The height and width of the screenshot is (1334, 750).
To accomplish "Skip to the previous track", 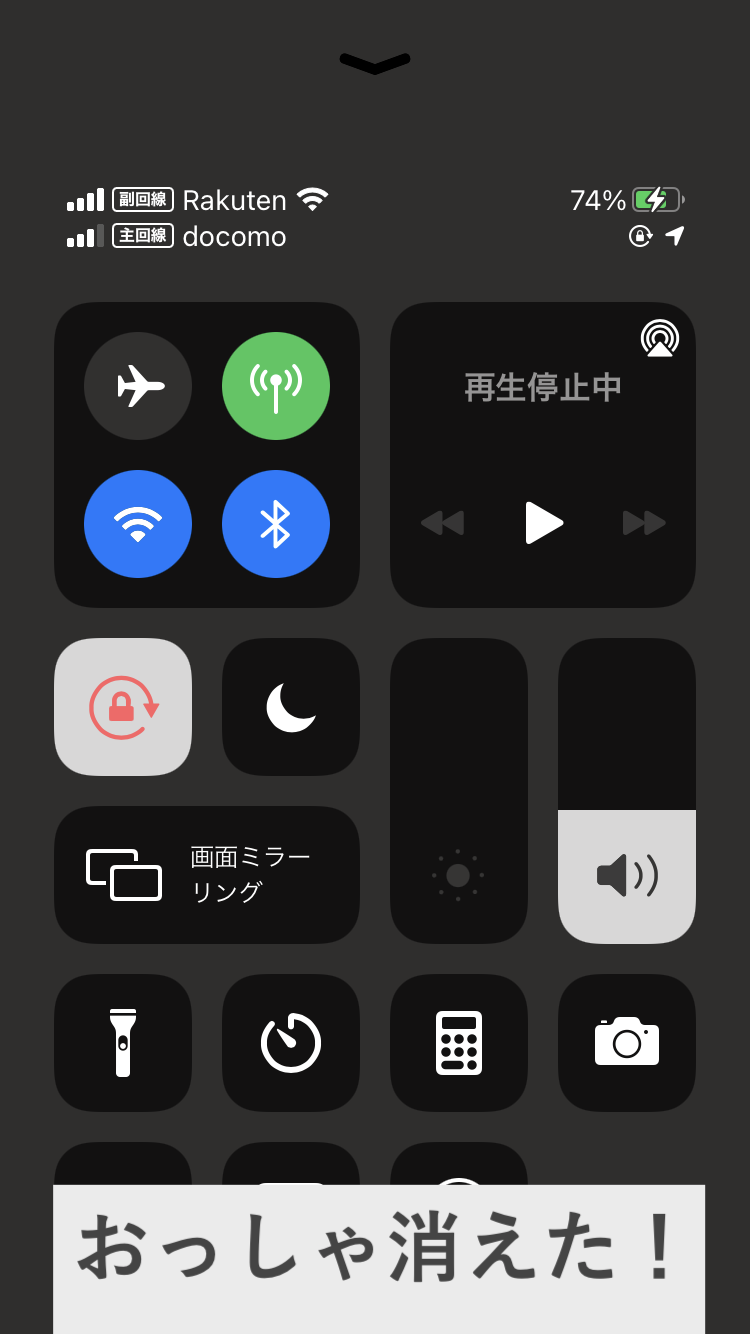I will [x=442, y=523].
